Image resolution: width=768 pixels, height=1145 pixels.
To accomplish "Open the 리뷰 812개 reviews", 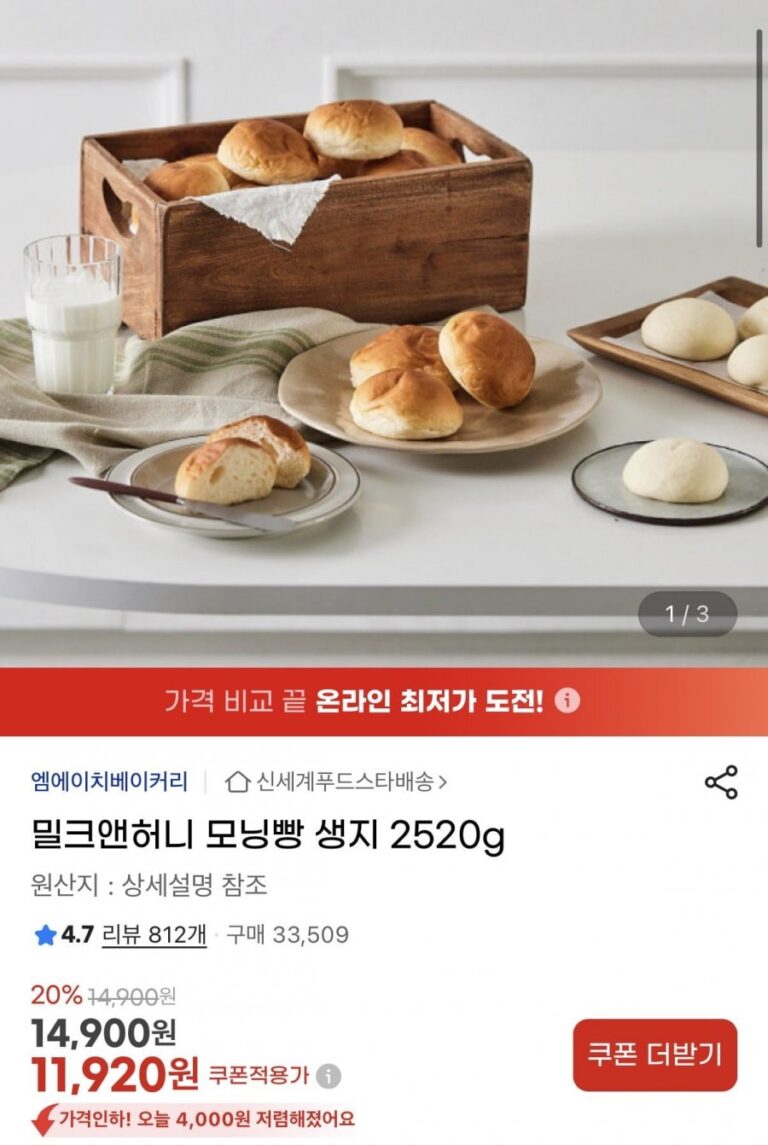I will pos(154,935).
